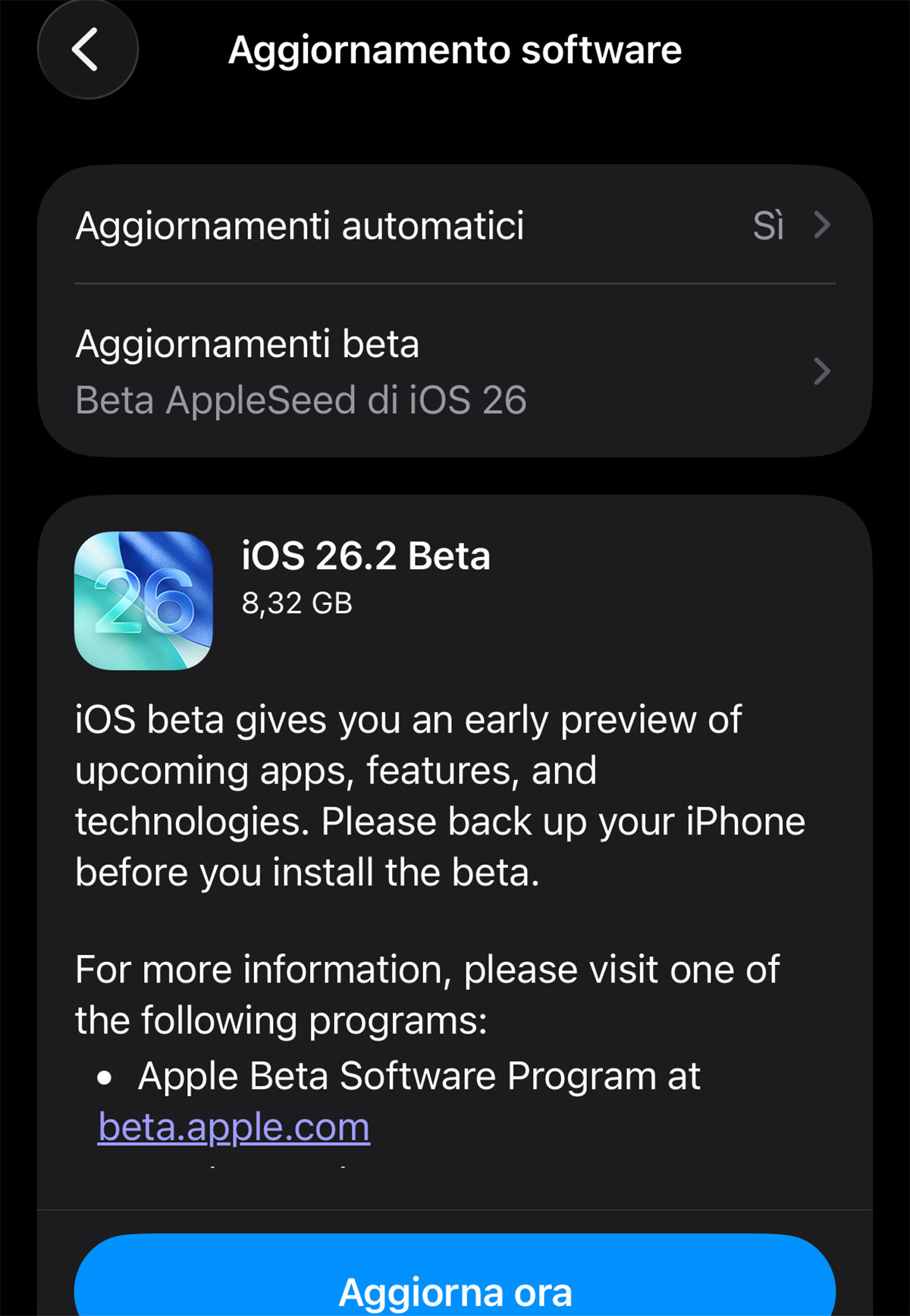Open the beta.apple.com link

(x=234, y=1127)
